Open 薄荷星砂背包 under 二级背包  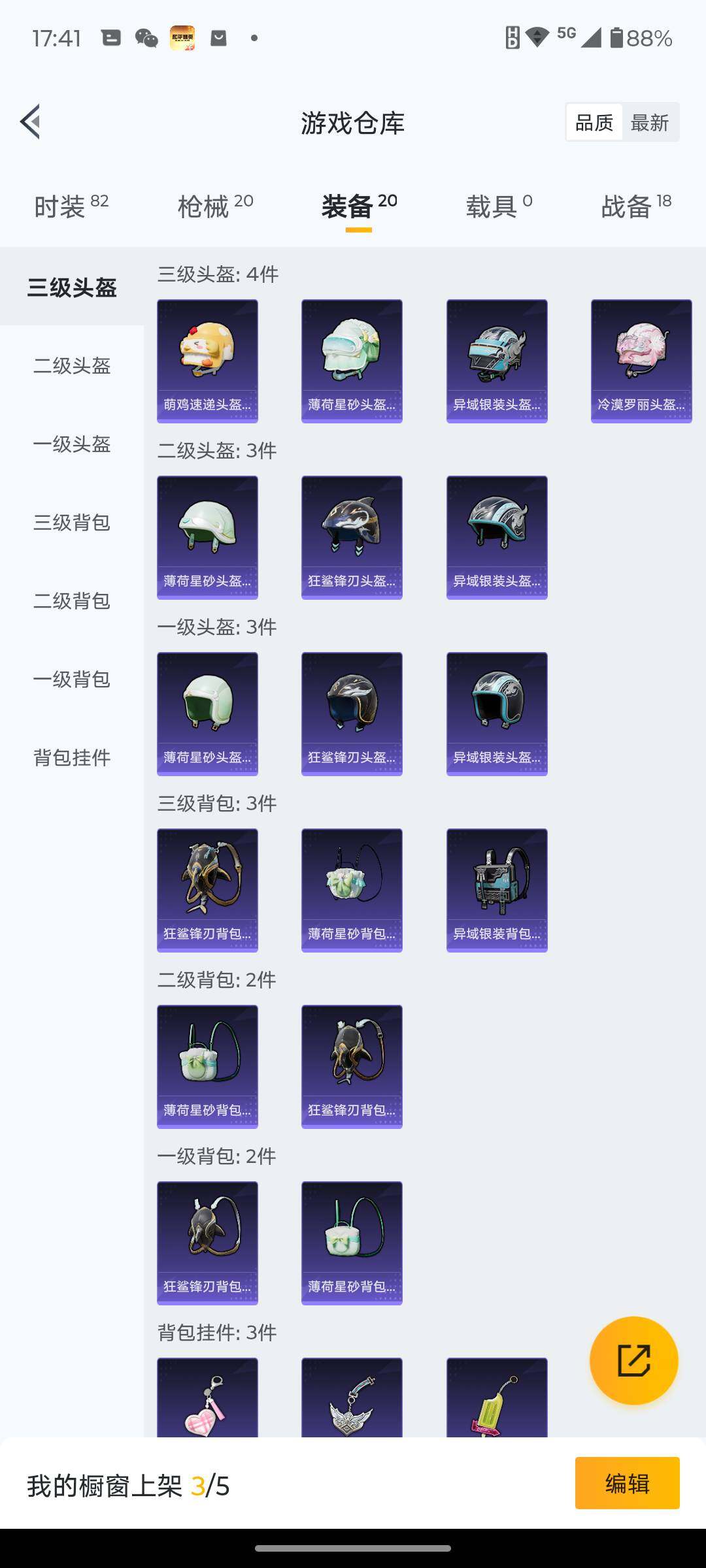207,1066
